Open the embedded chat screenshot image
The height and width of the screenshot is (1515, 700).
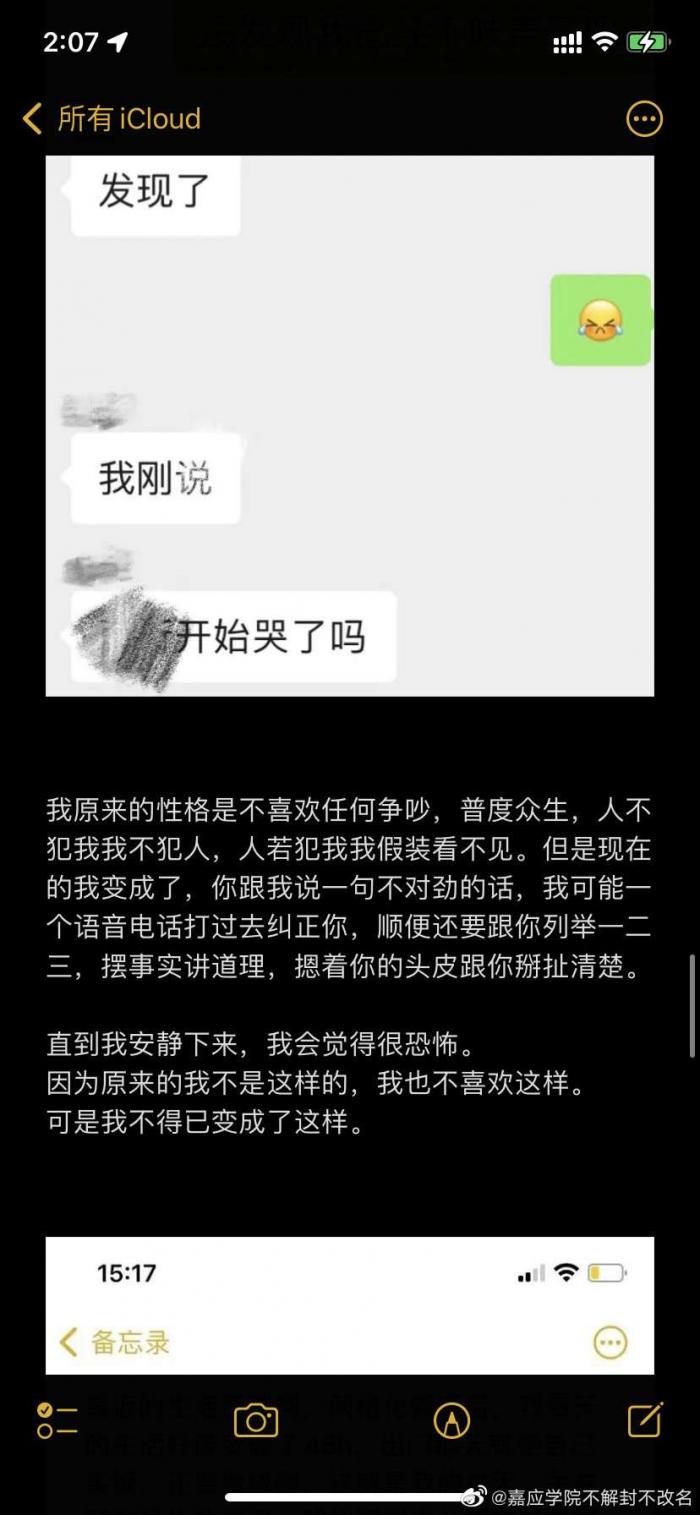click(x=350, y=425)
